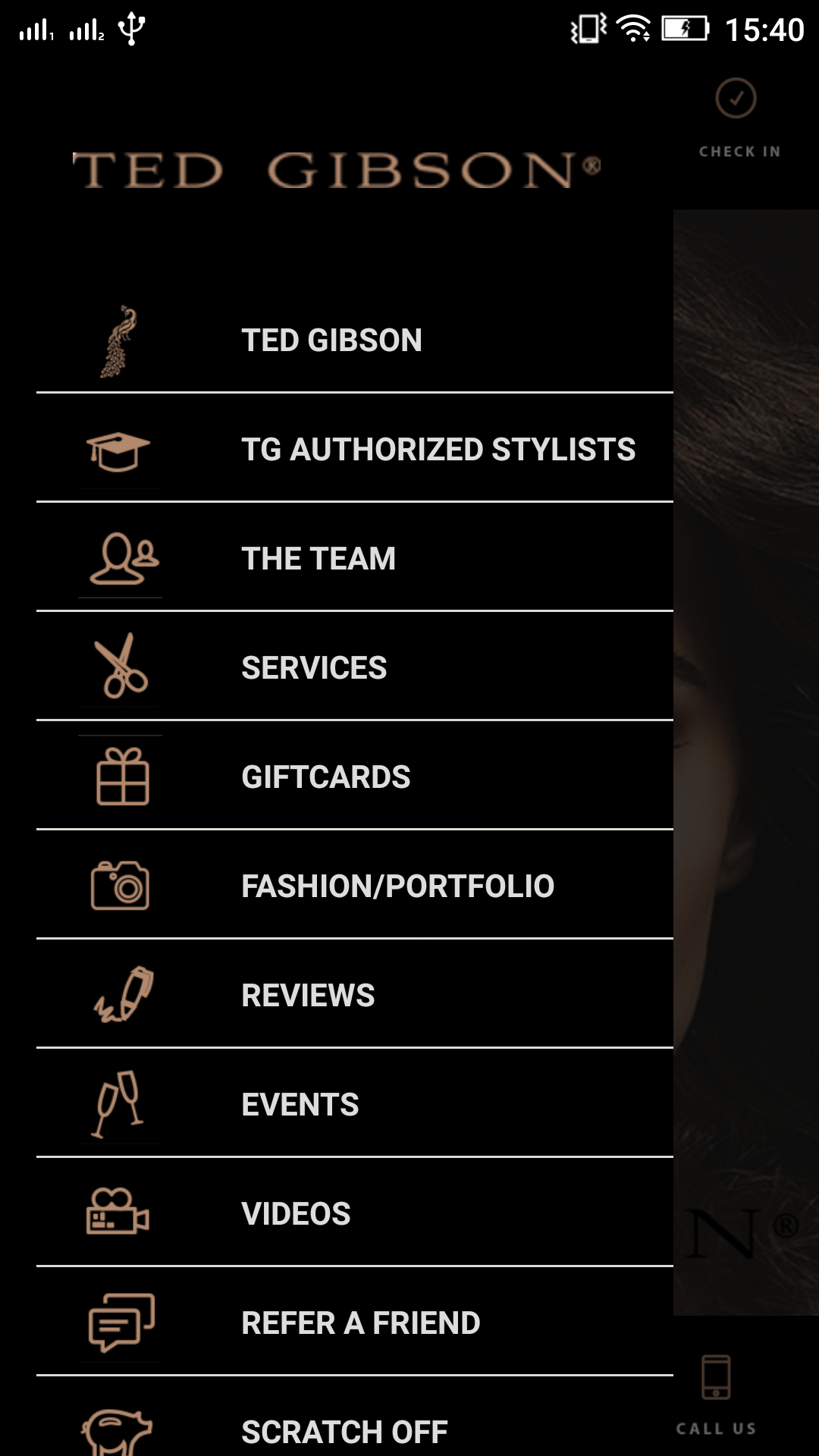Tap the chat bubbles icon for Refer a Friend
This screenshot has height=1456, width=819.
(x=120, y=1321)
